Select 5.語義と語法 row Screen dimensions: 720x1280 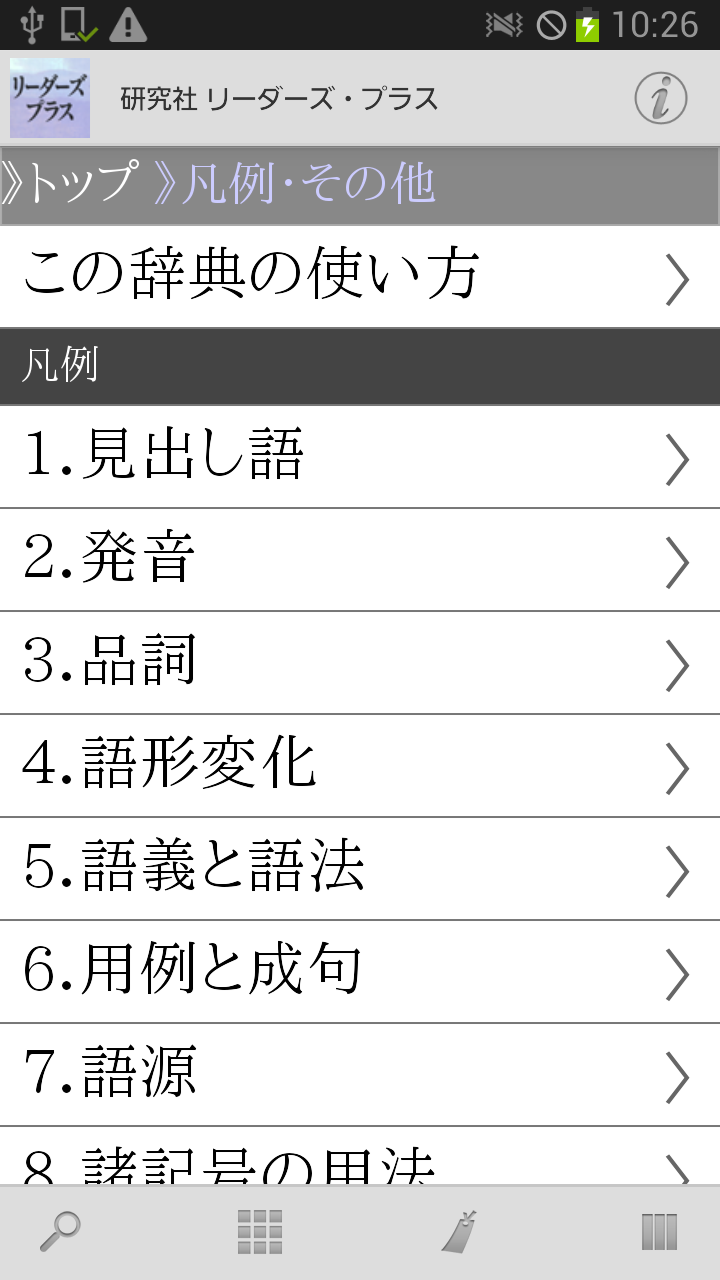[x=360, y=869]
